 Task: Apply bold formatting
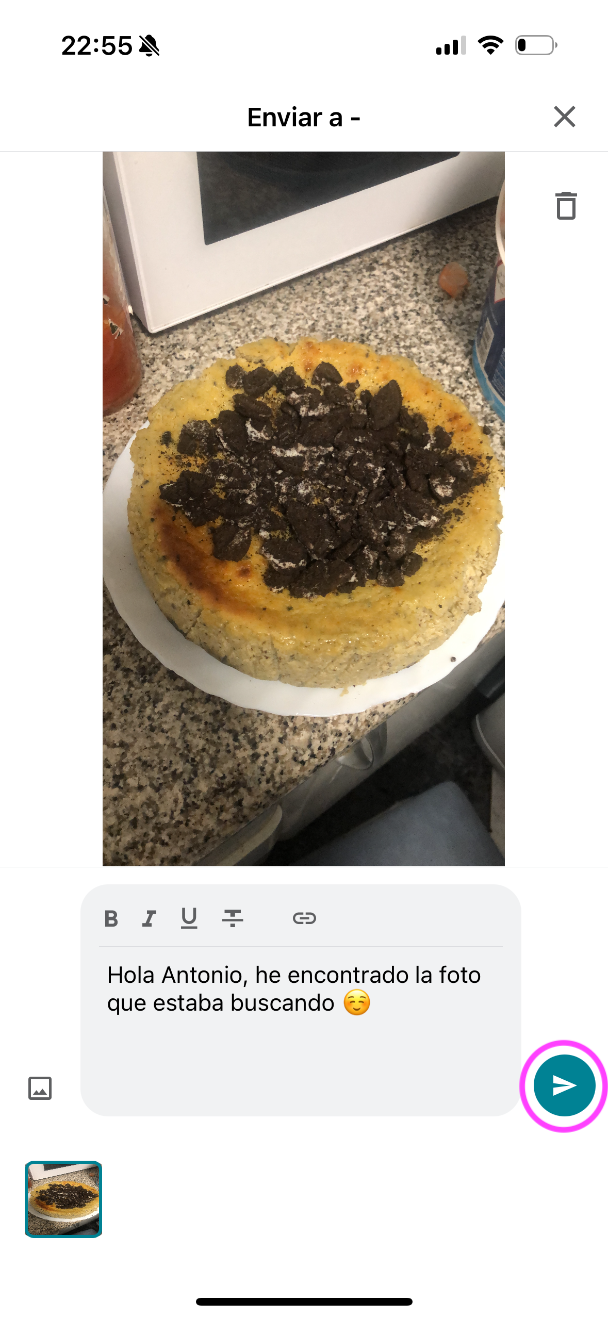coord(111,918)
